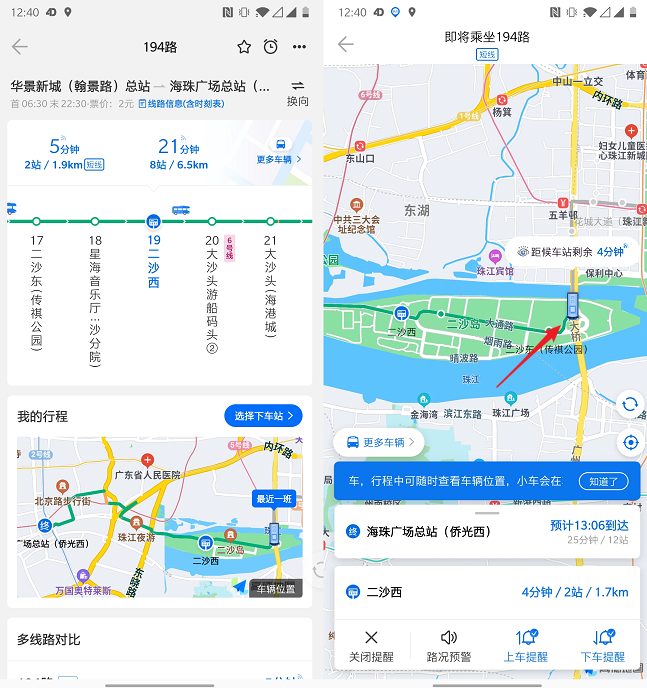647x688 pixels.
Task: Set an alarm reminder for 194路
Action: [x=271, y=47]
